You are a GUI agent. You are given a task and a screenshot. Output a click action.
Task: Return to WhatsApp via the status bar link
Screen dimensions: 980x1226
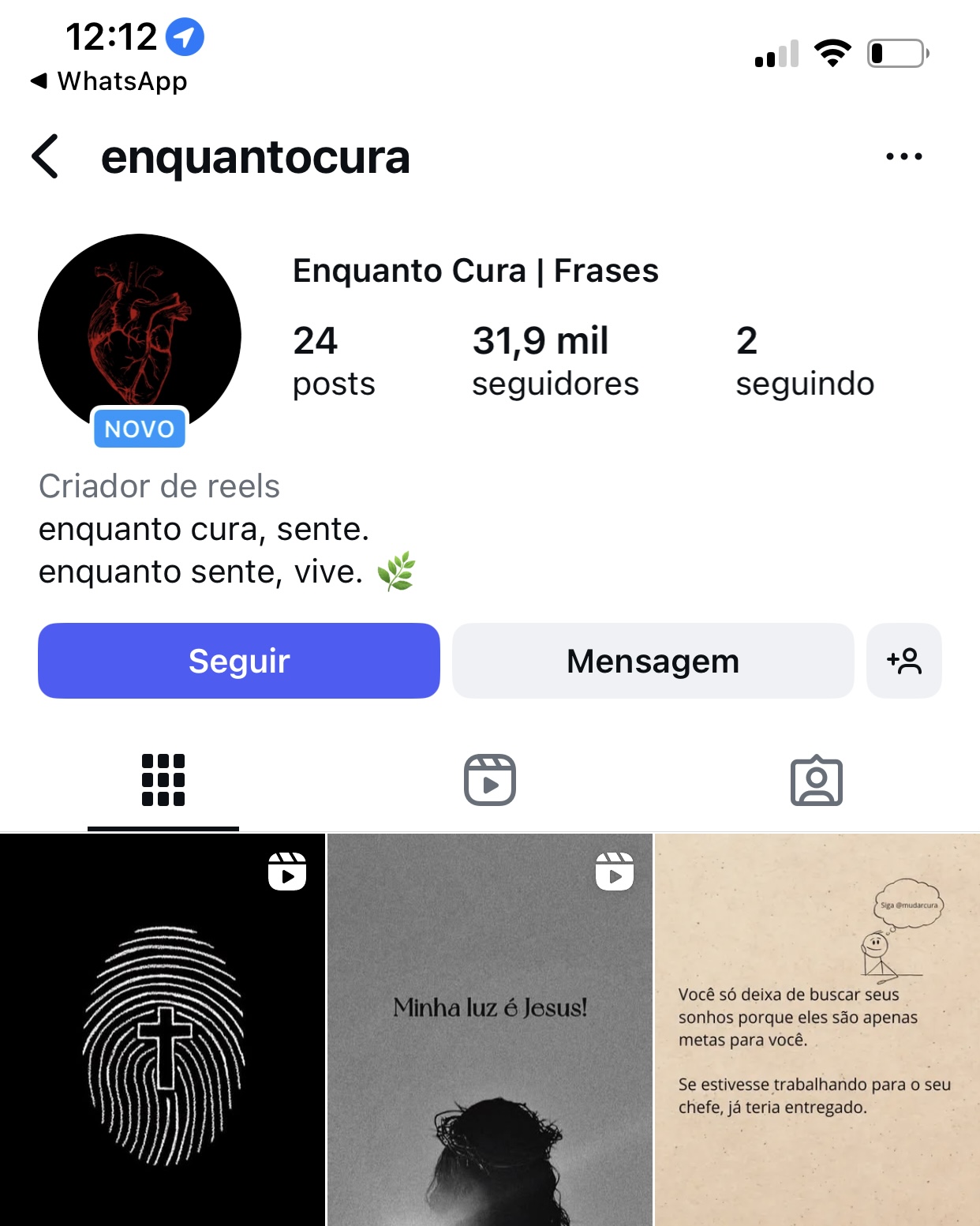110,81
